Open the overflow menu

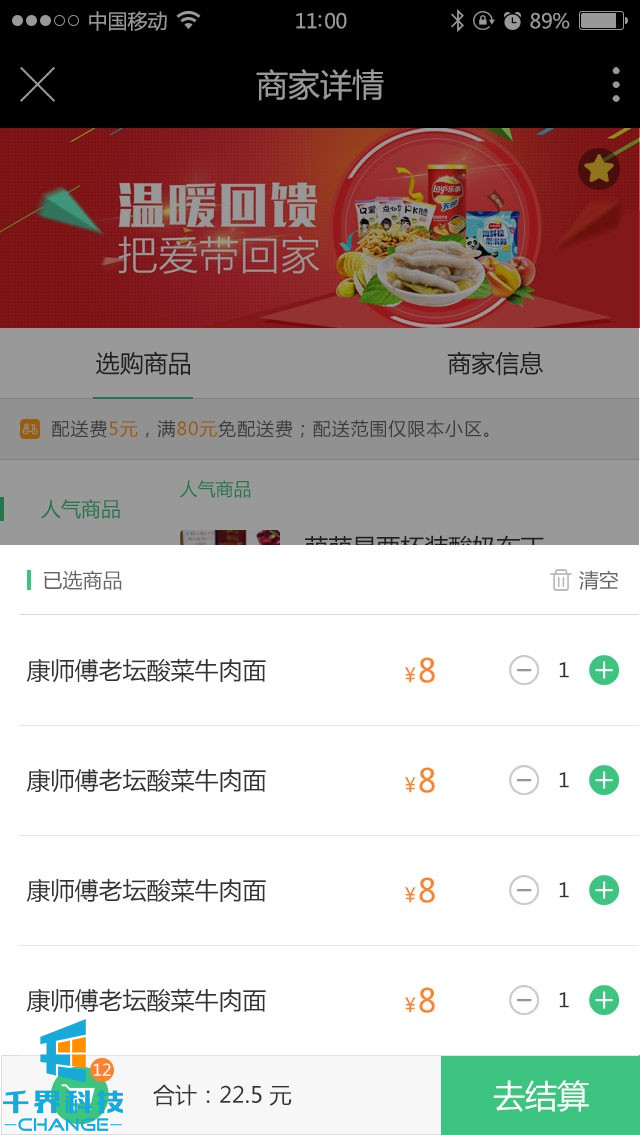pyautogui.click(x=615, y=85)
